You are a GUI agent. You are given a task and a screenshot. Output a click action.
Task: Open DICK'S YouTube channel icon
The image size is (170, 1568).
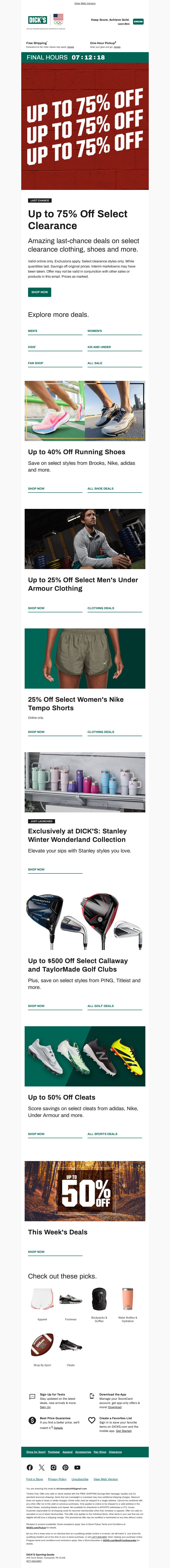(77, 1468)
